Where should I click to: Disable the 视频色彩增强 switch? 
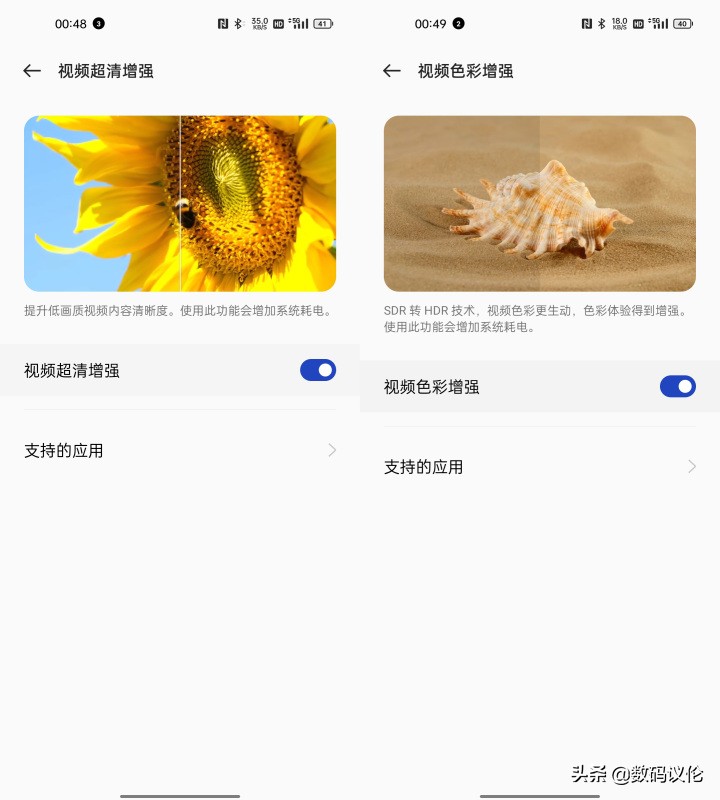(678, 386)
